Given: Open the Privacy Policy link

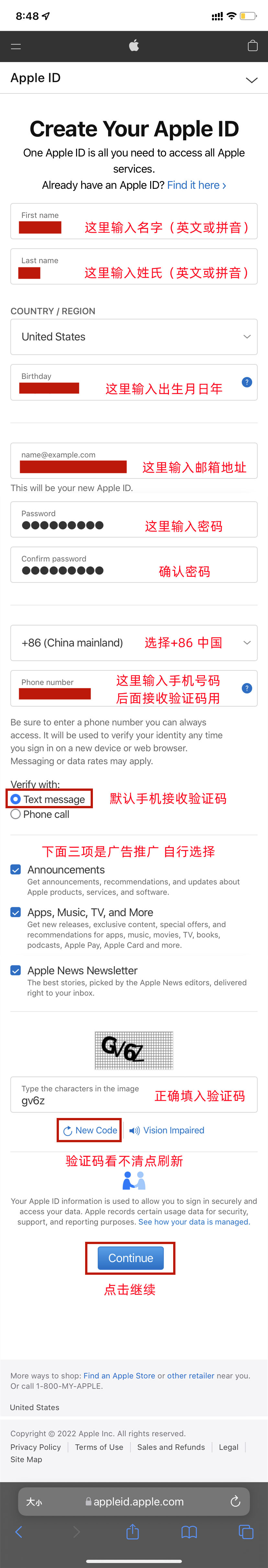Looking at the screenshot, I should coord(35,1447).
